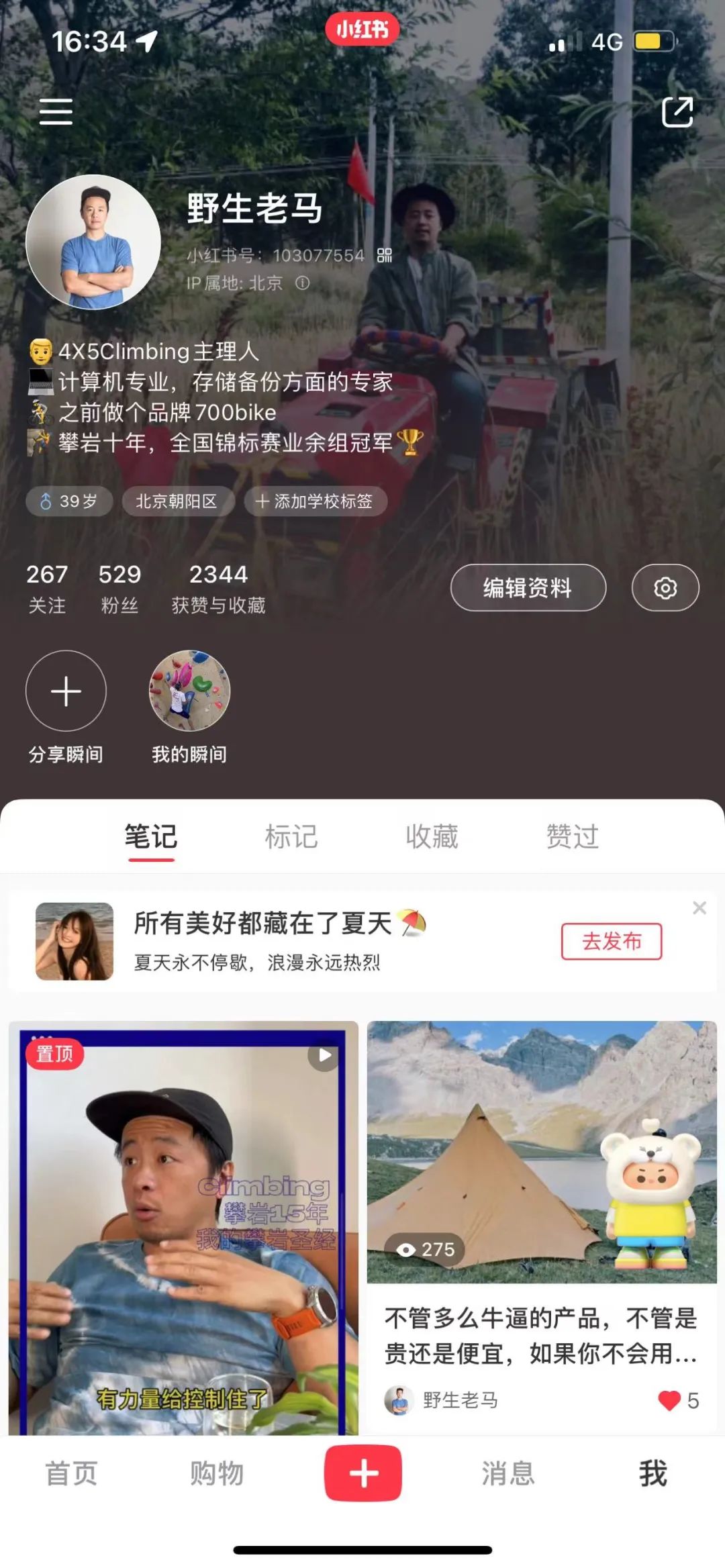Tap the 编辑资料 edit profile button
The image size is (725, 1568).
point(528,587)
